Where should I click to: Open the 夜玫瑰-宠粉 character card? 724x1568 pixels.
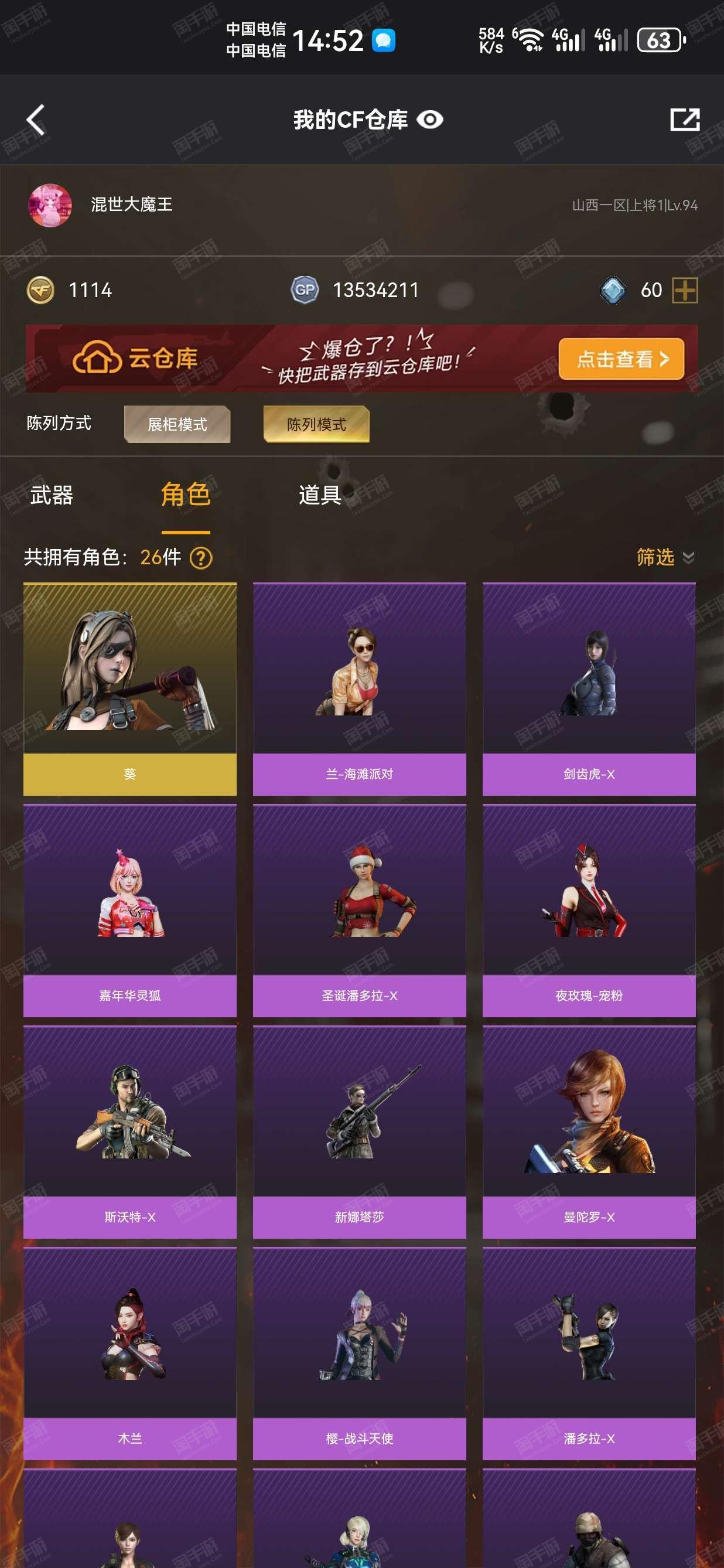(589, 911)
